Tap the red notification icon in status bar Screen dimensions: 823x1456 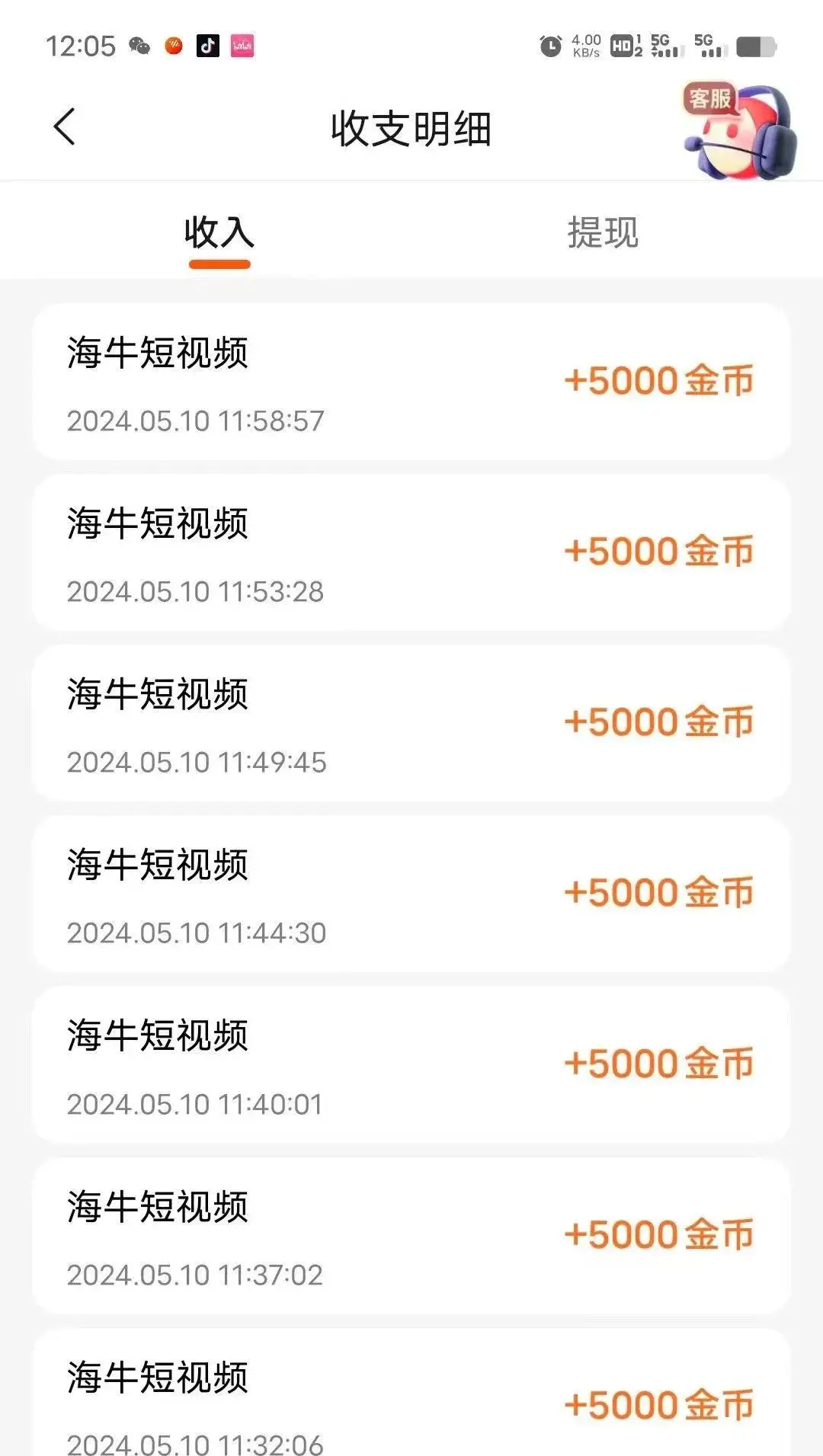[173, 47]
